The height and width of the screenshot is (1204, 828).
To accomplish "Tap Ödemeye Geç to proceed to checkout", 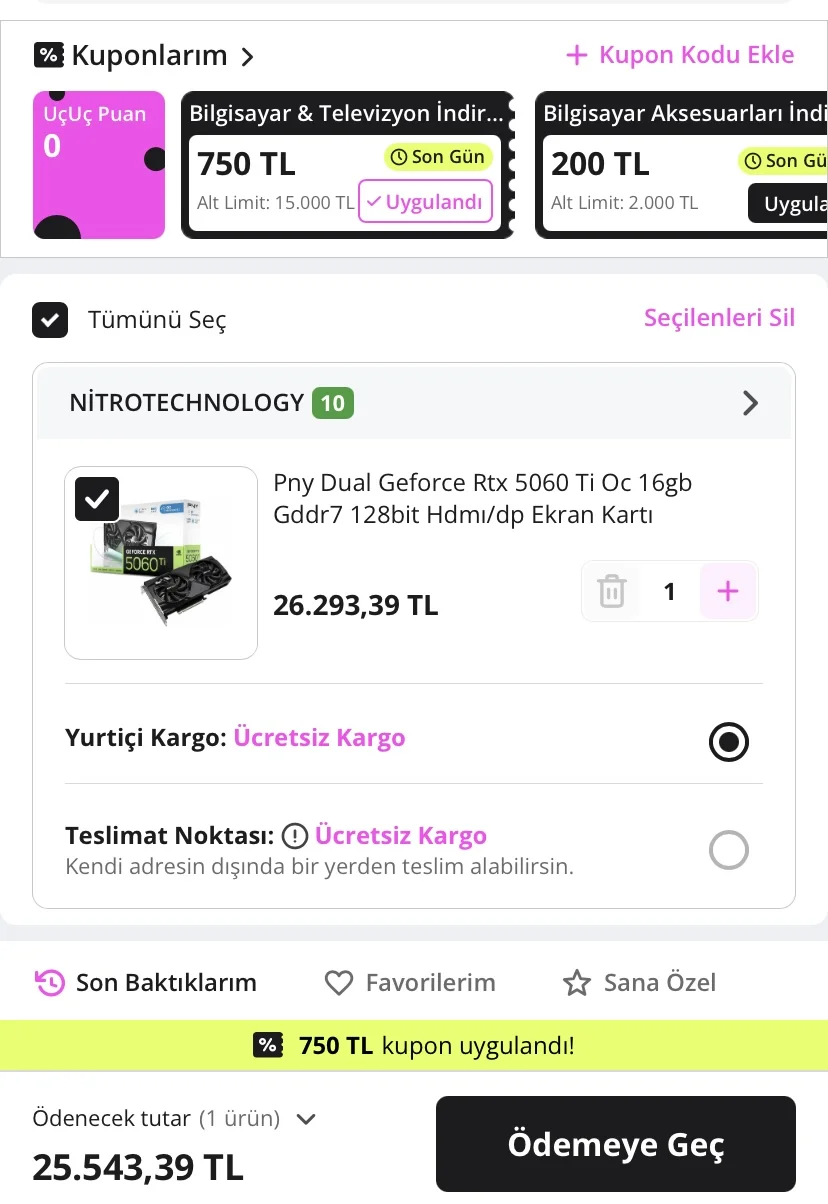I will (615, 1145).
